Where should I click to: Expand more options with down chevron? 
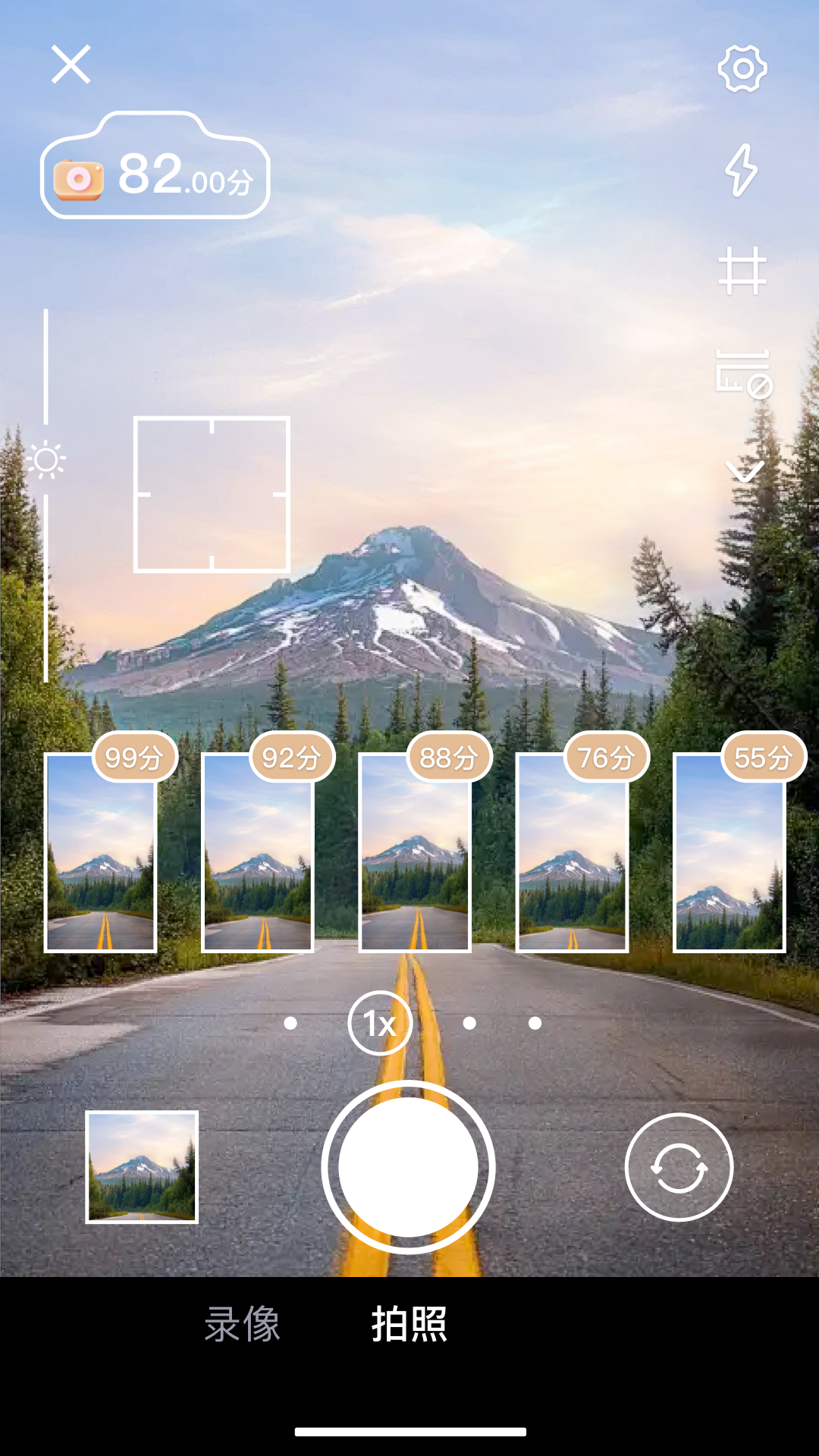pyautogui.click(x=745, y=471)
